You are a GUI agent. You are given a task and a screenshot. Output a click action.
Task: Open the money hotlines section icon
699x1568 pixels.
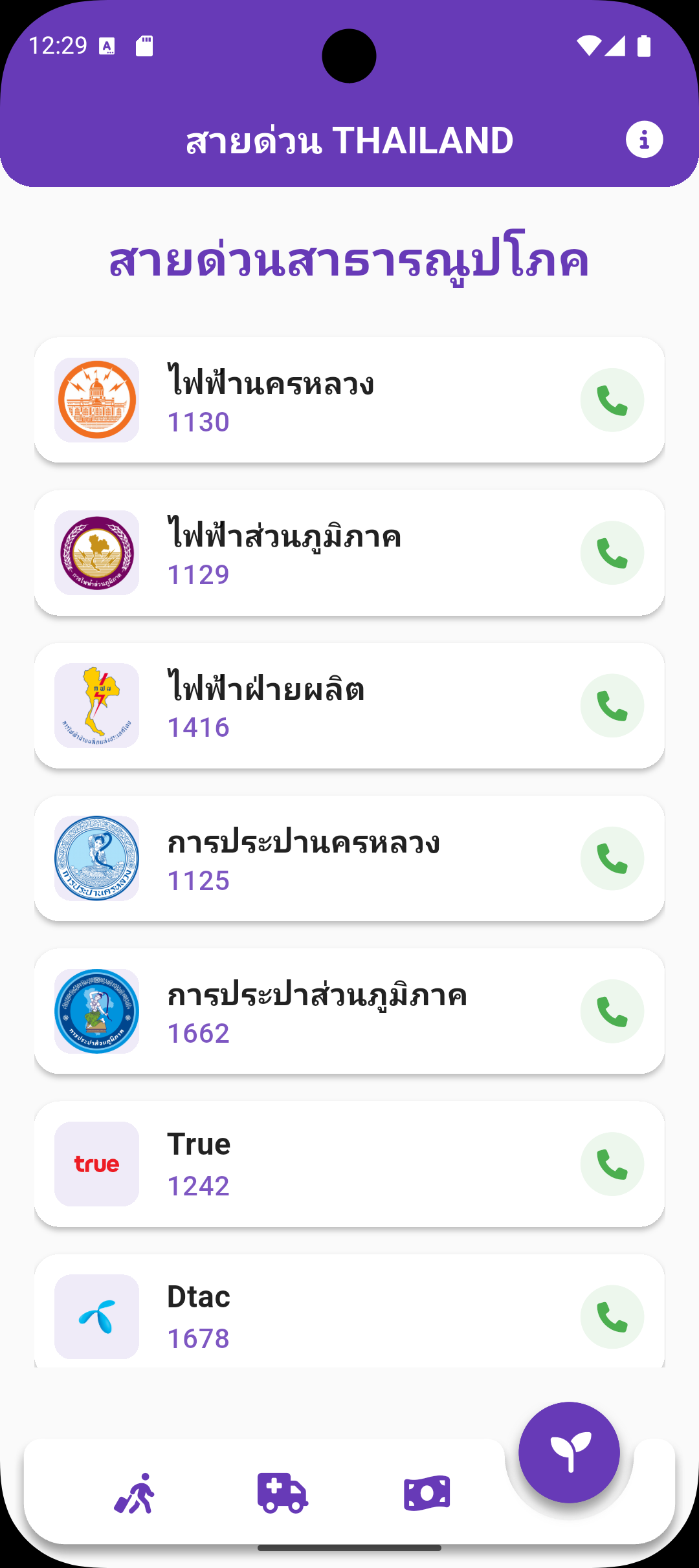pyautogui.click(x=426, y=1496)
